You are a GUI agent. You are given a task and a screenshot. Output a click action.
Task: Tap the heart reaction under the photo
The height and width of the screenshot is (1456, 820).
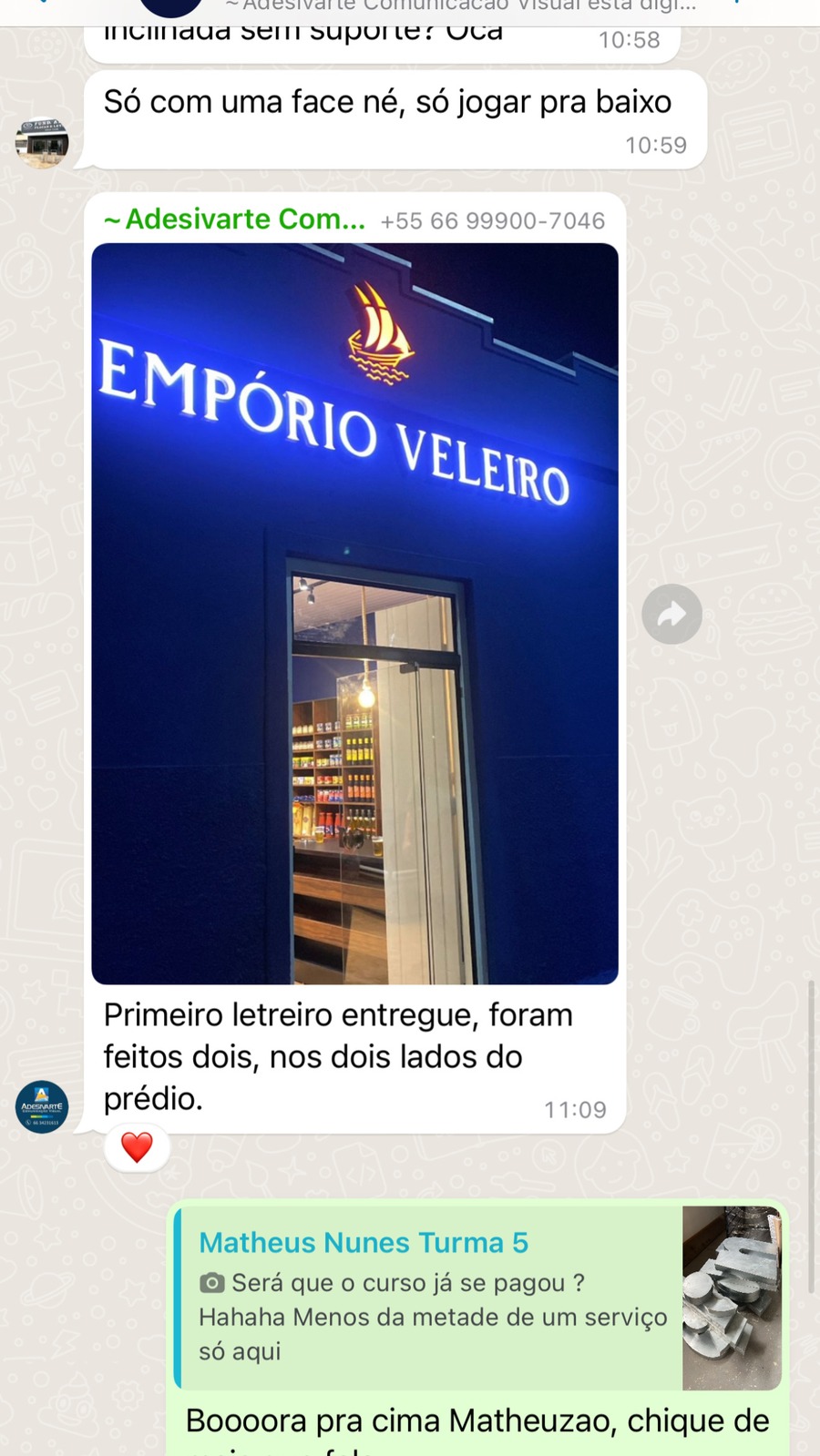tap(137, 1147)
